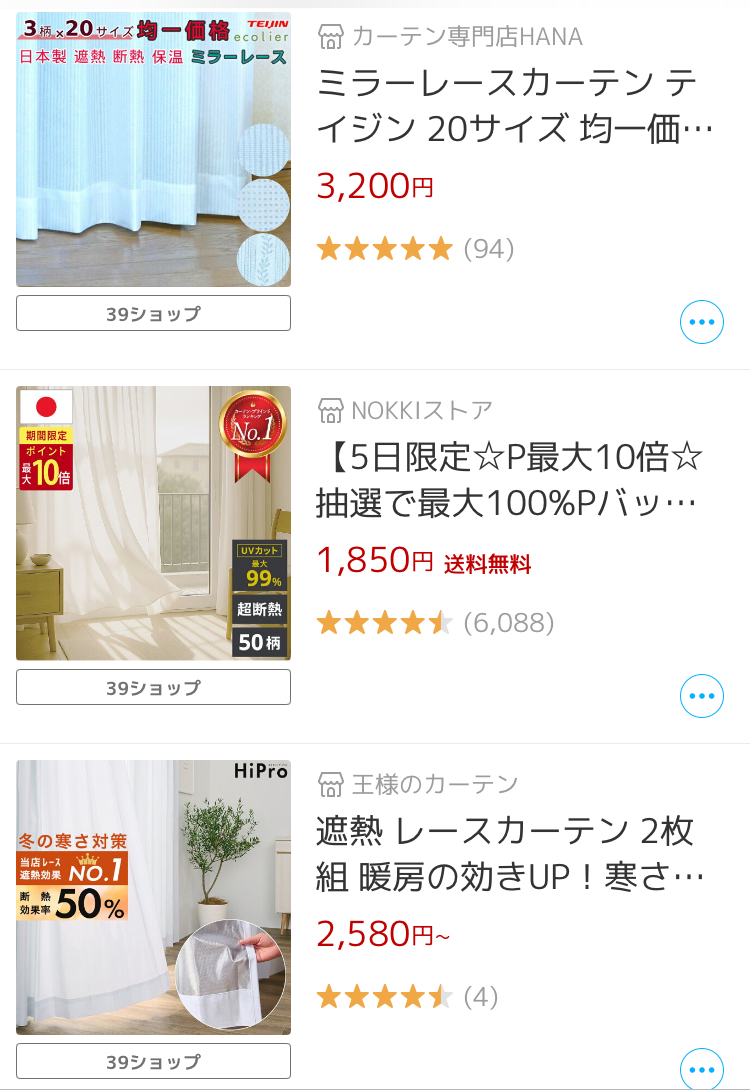Visit the カーテン専門店HANA shop
750x1090 pixels.
(450, 37)
